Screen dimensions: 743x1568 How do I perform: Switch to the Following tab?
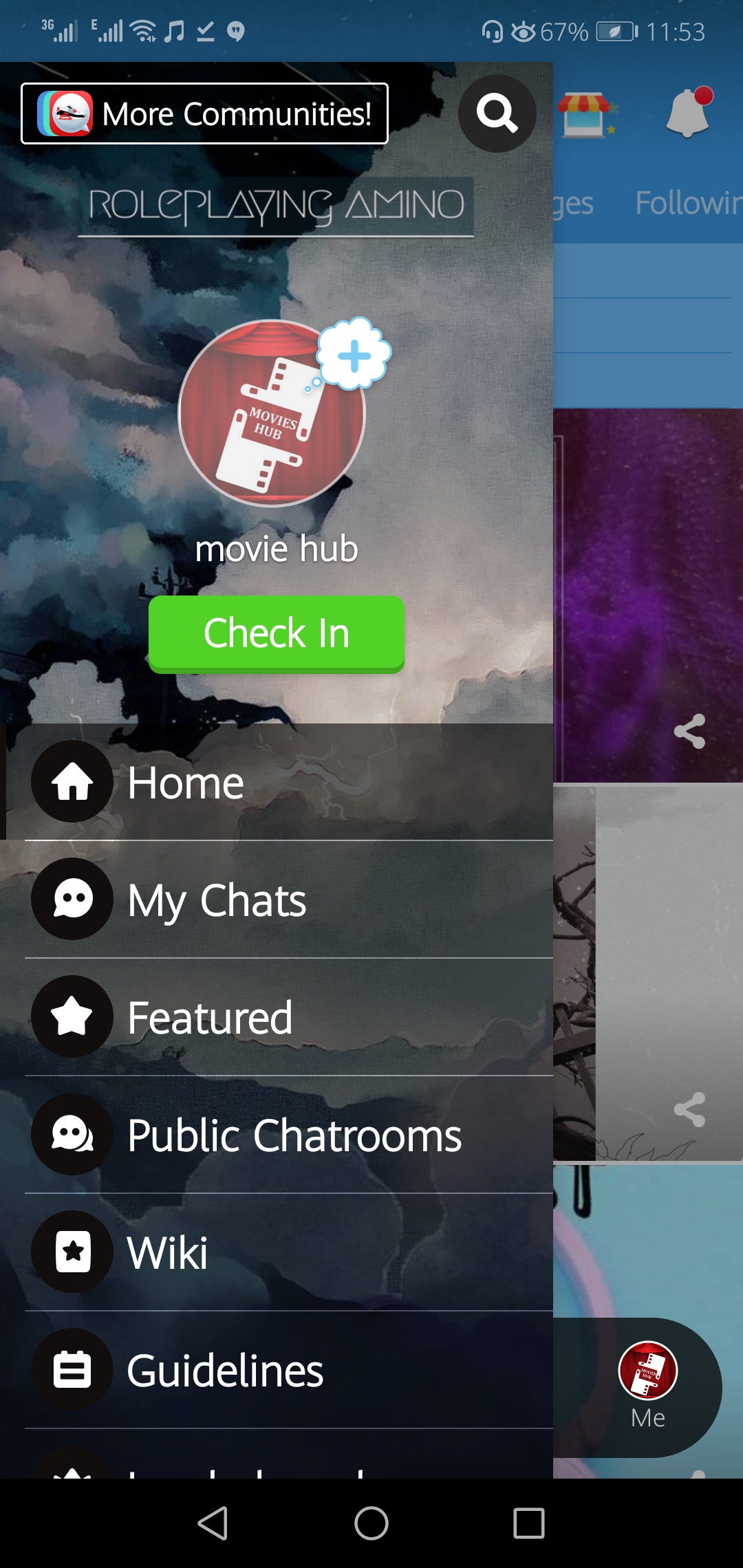[687, 203]
